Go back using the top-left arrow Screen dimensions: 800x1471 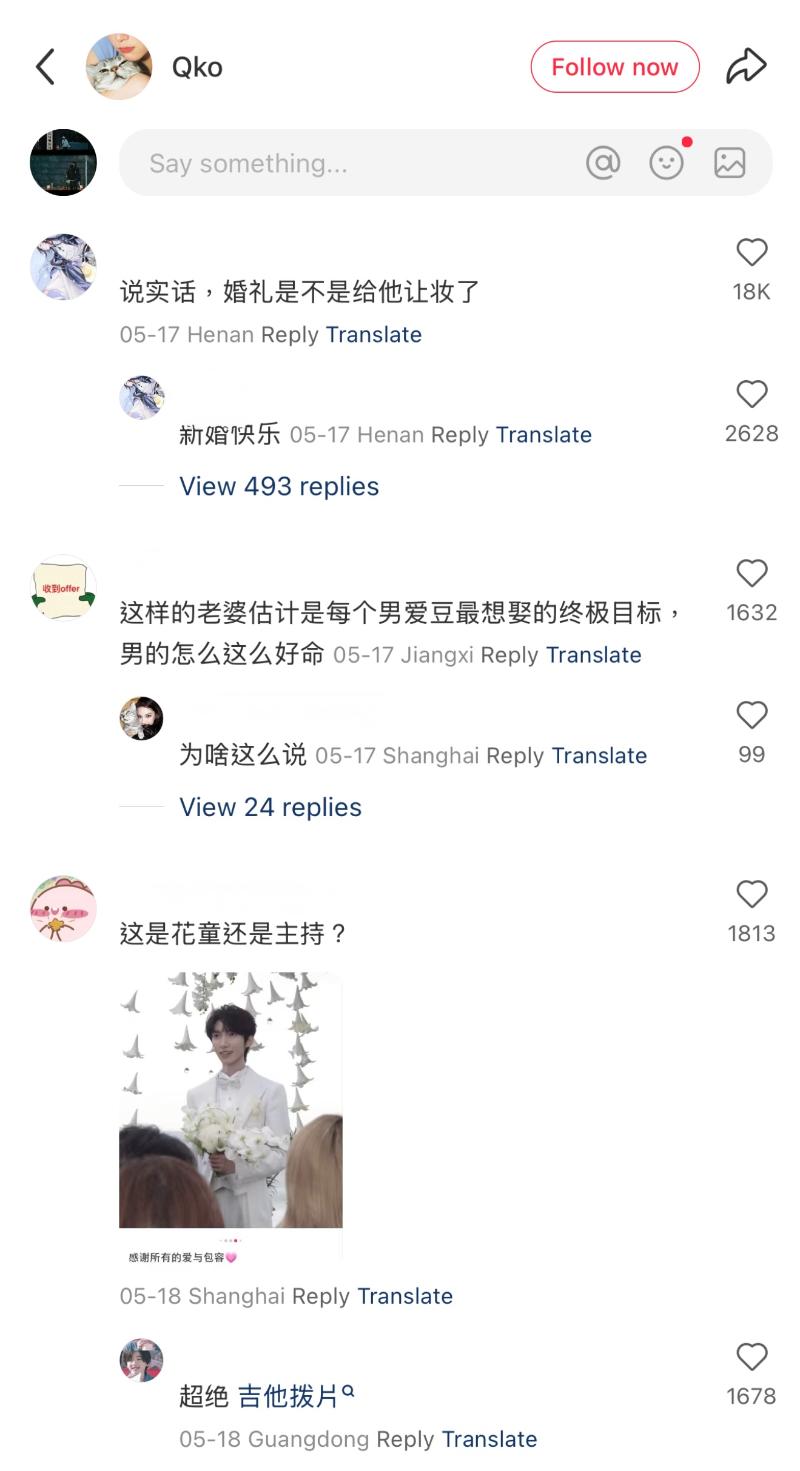45,67
